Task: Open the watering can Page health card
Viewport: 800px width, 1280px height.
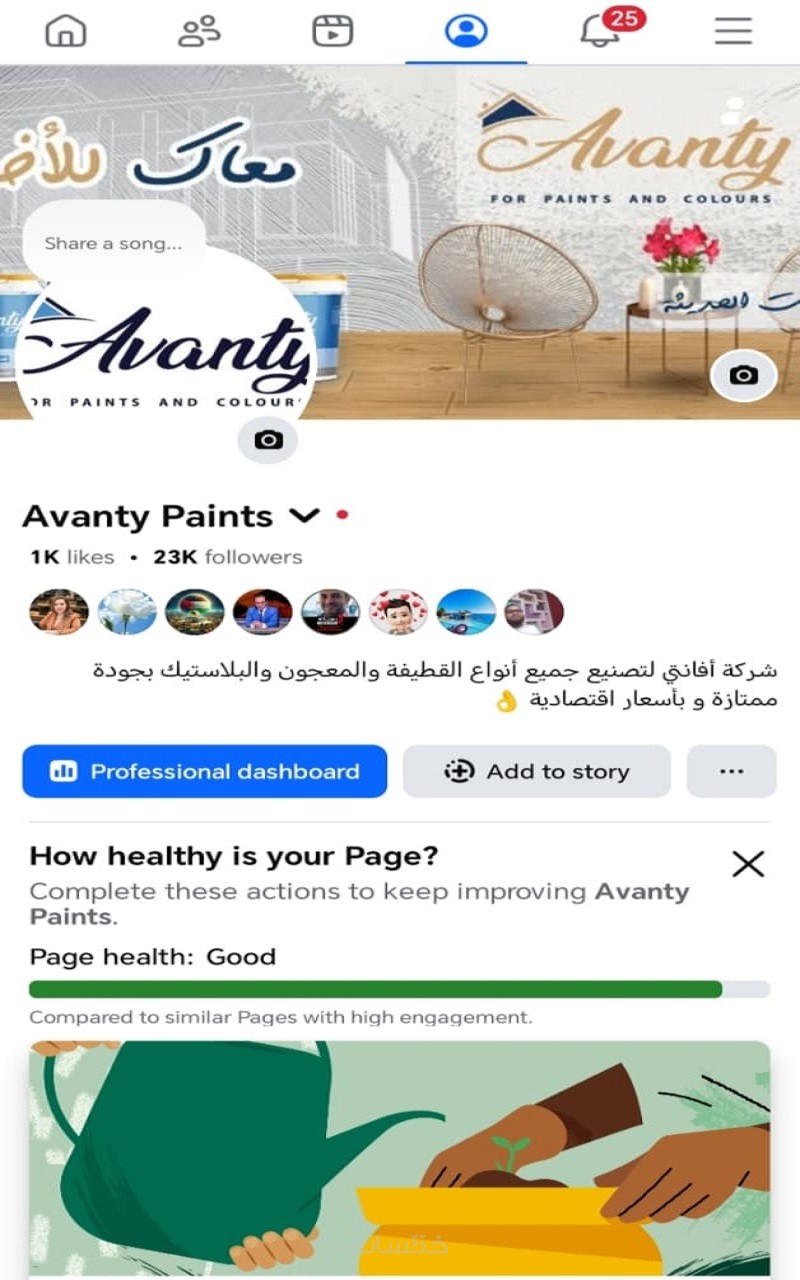Action: [x=399, y=1158]
